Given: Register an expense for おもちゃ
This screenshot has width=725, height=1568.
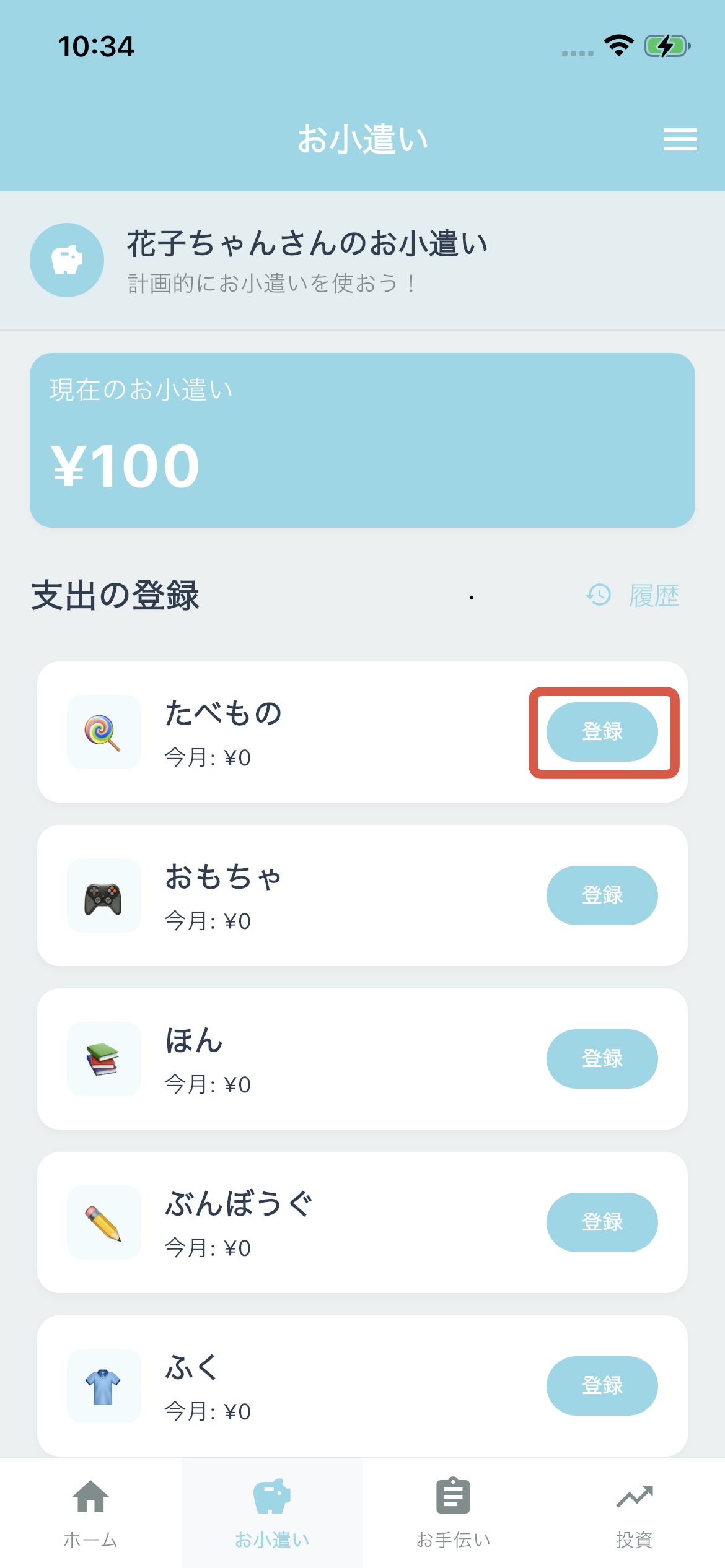Looking at the screenshot, I should 602,895.
